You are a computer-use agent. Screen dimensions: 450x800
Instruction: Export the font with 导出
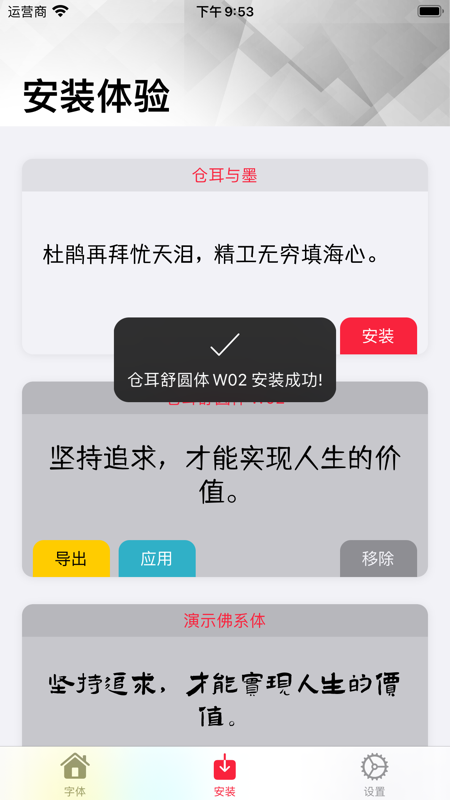[x=71, y=559]
